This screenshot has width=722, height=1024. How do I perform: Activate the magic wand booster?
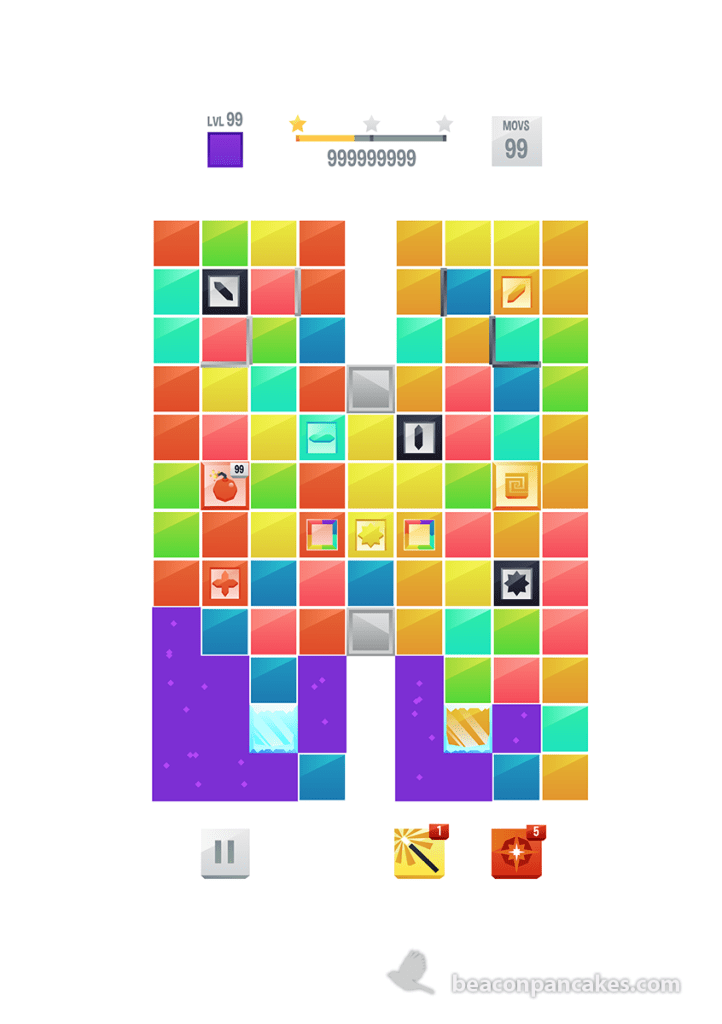(419, 854)
